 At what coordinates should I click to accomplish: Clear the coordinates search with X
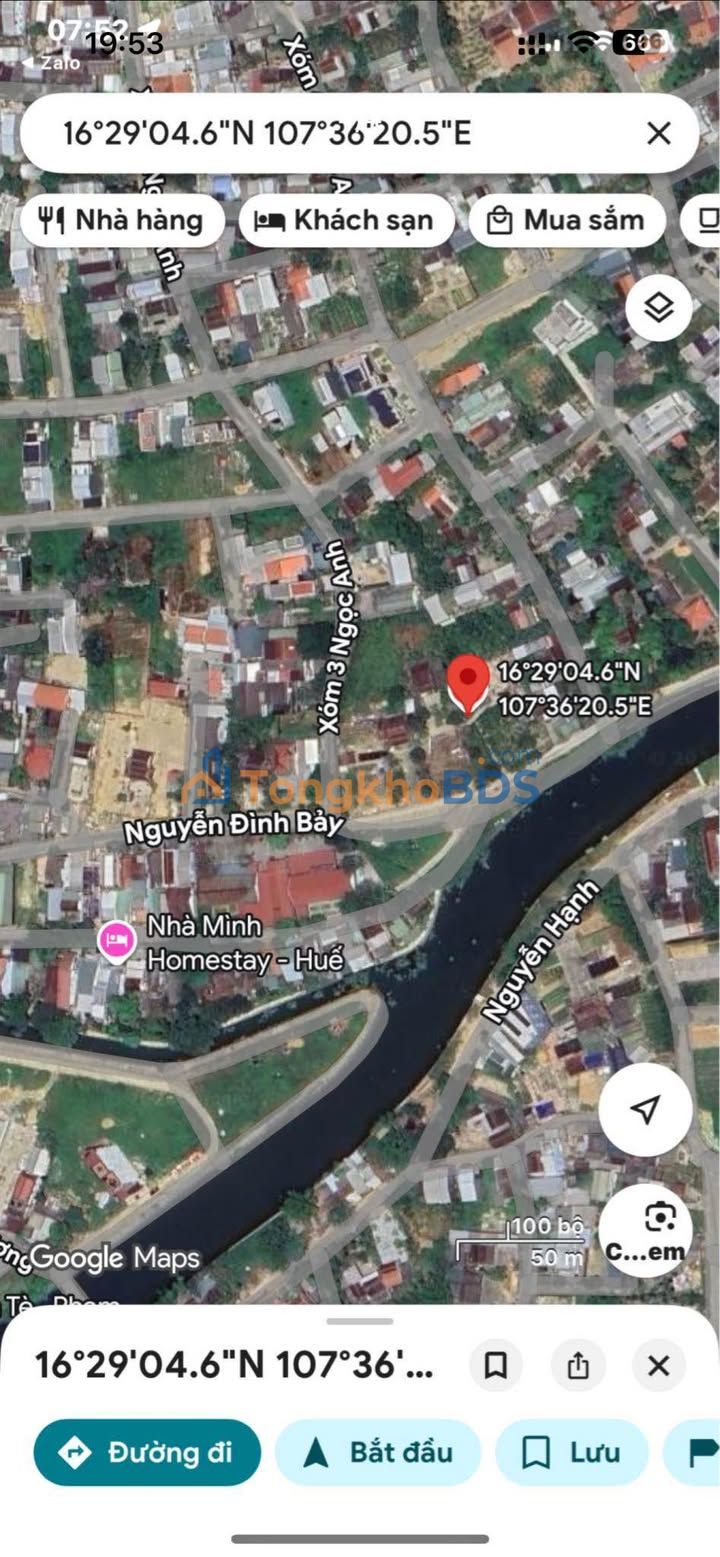point(658,133)
